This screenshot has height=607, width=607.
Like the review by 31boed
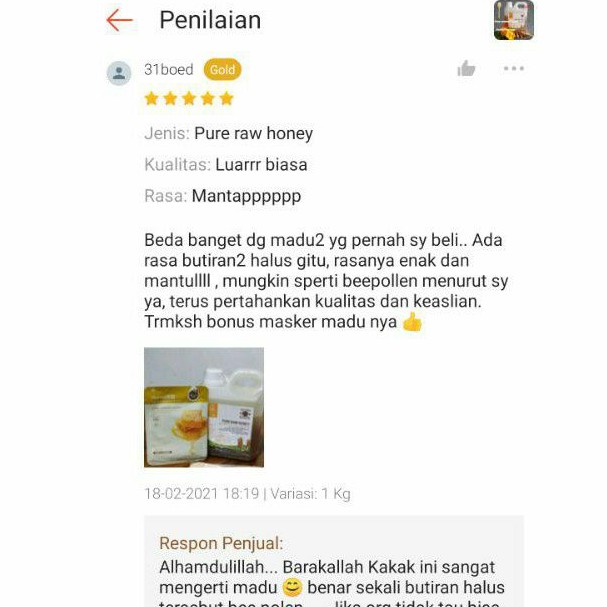pos(466,69)
